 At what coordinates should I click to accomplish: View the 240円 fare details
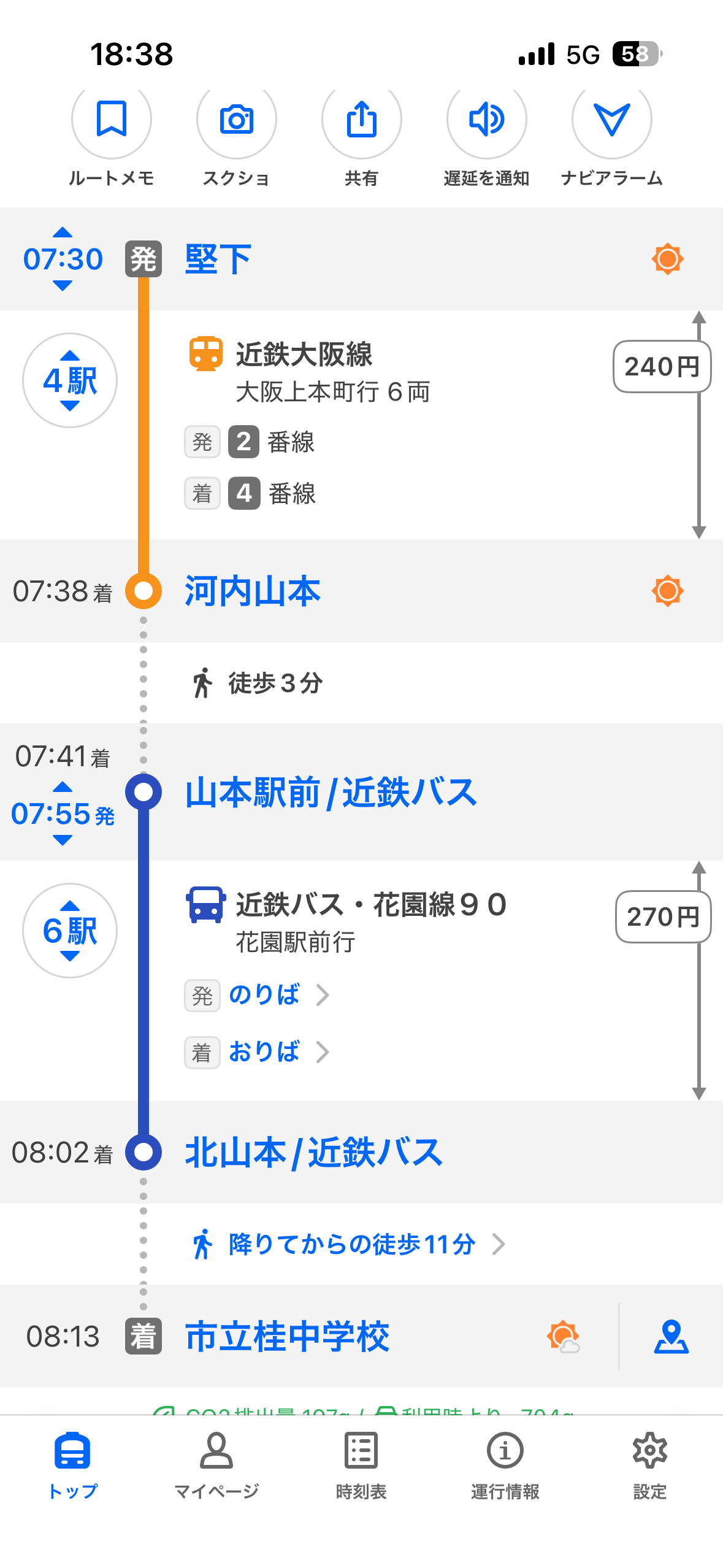coord(662,367)
